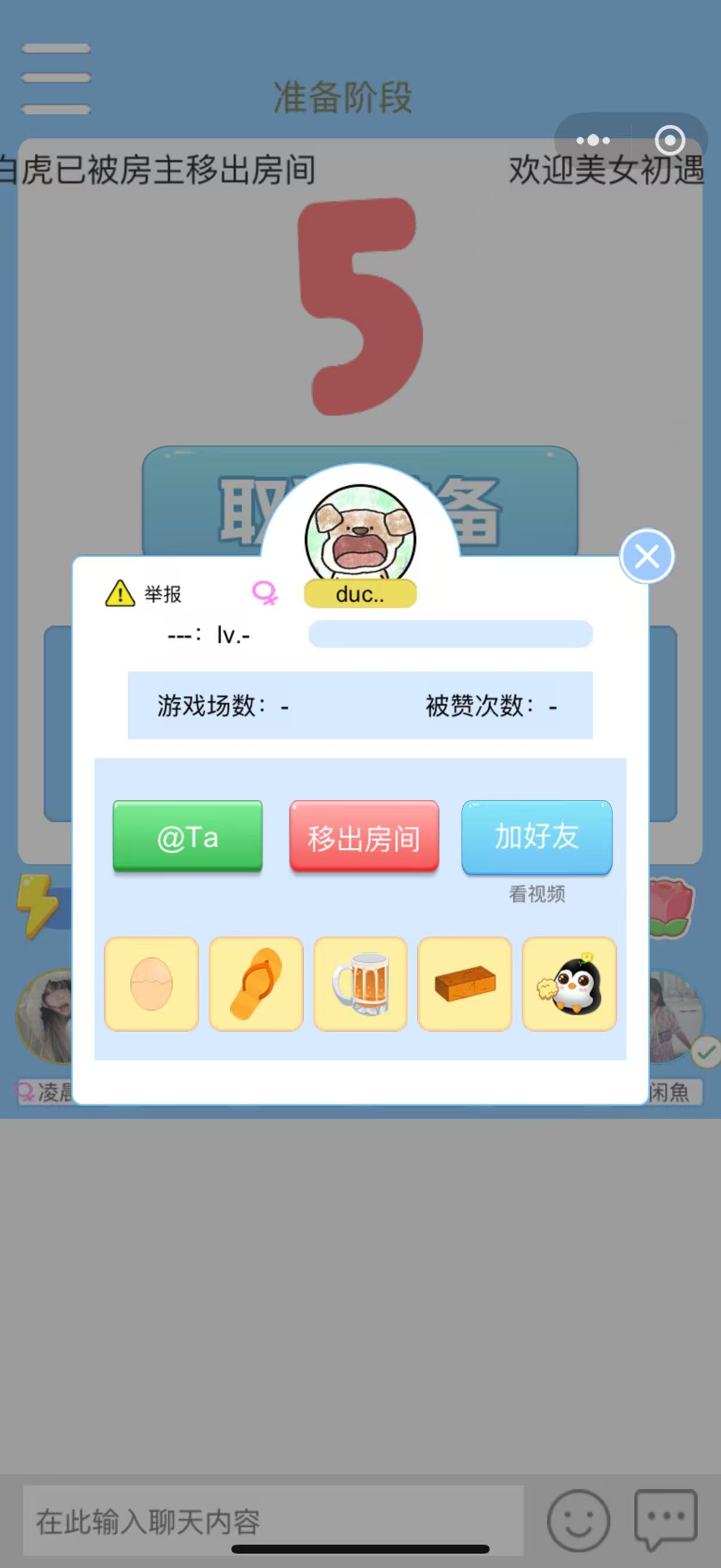
Task: Throw an egg at the player
Action: click(x=151, y=983)
